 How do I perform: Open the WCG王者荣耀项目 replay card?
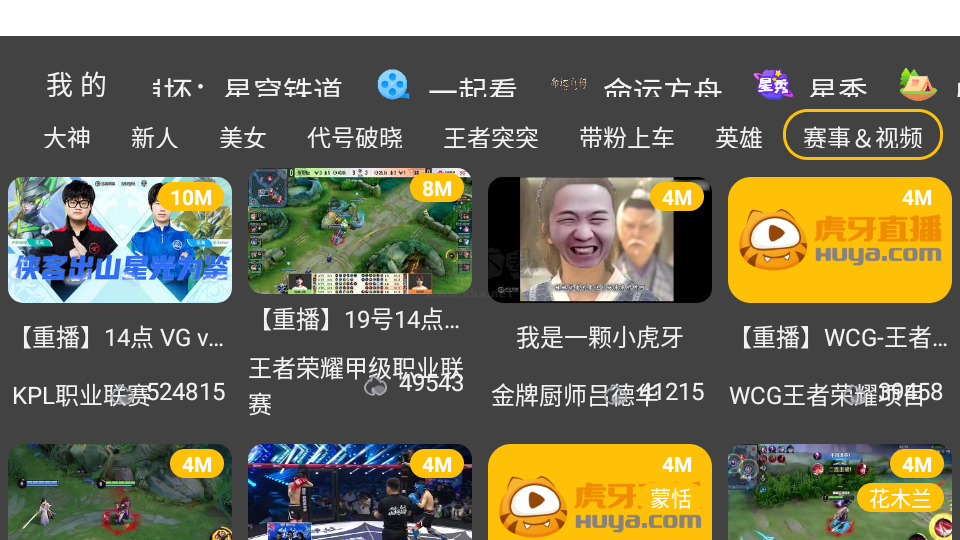click(x=840, y=241)
